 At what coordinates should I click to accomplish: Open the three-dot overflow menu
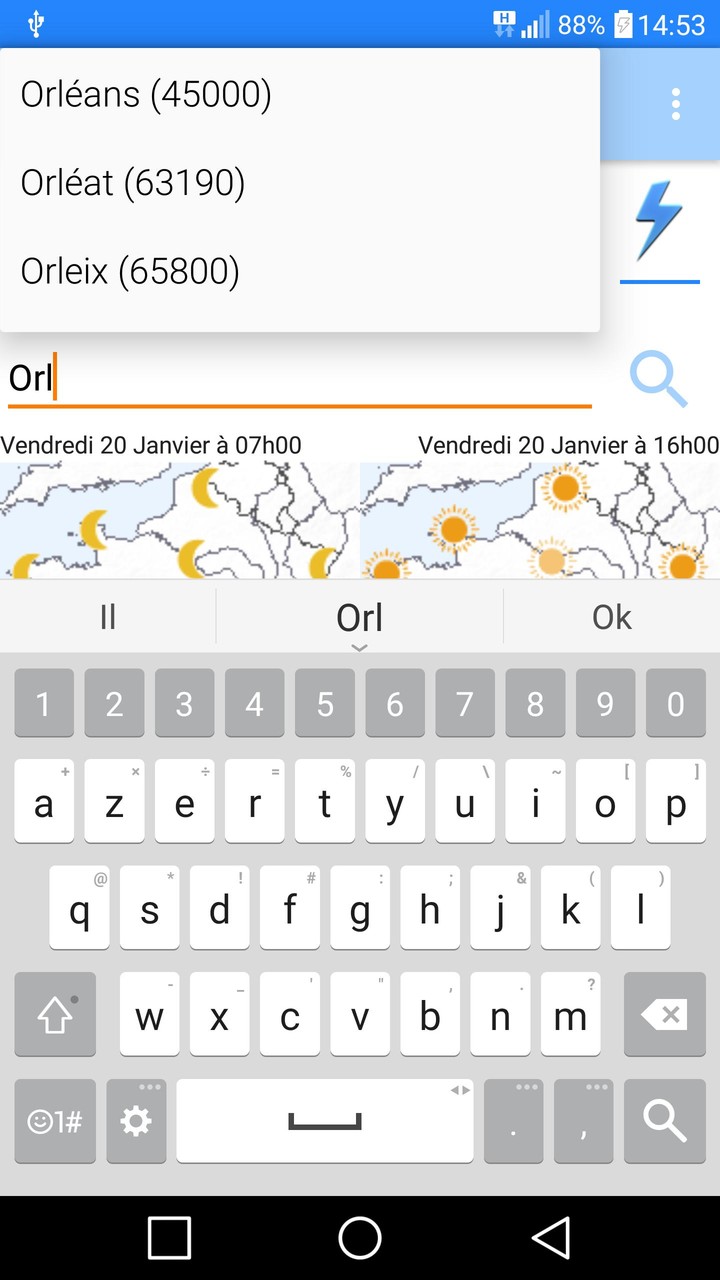coord(676,104)
